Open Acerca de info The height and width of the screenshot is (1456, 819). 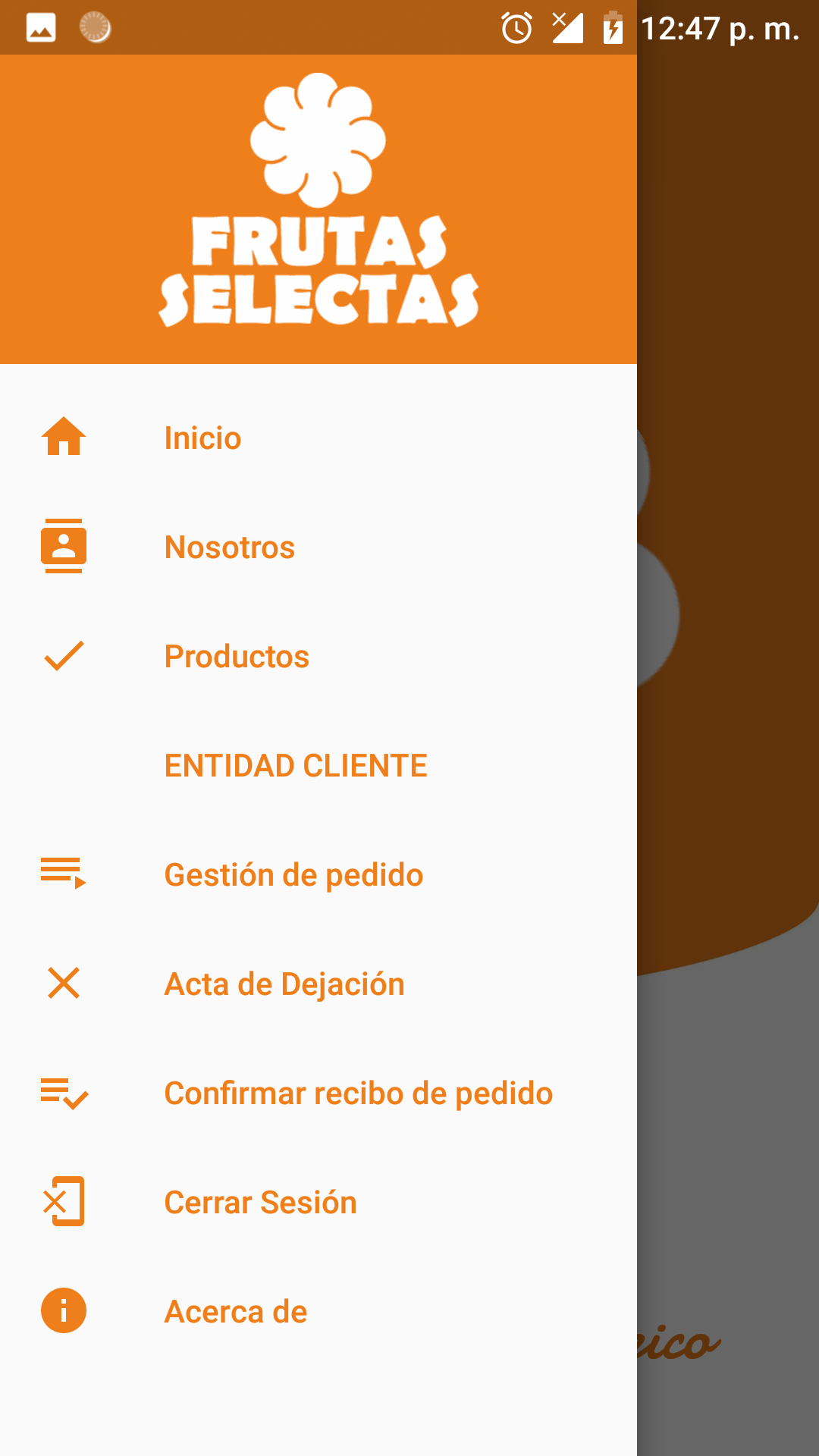point(318,1312)
